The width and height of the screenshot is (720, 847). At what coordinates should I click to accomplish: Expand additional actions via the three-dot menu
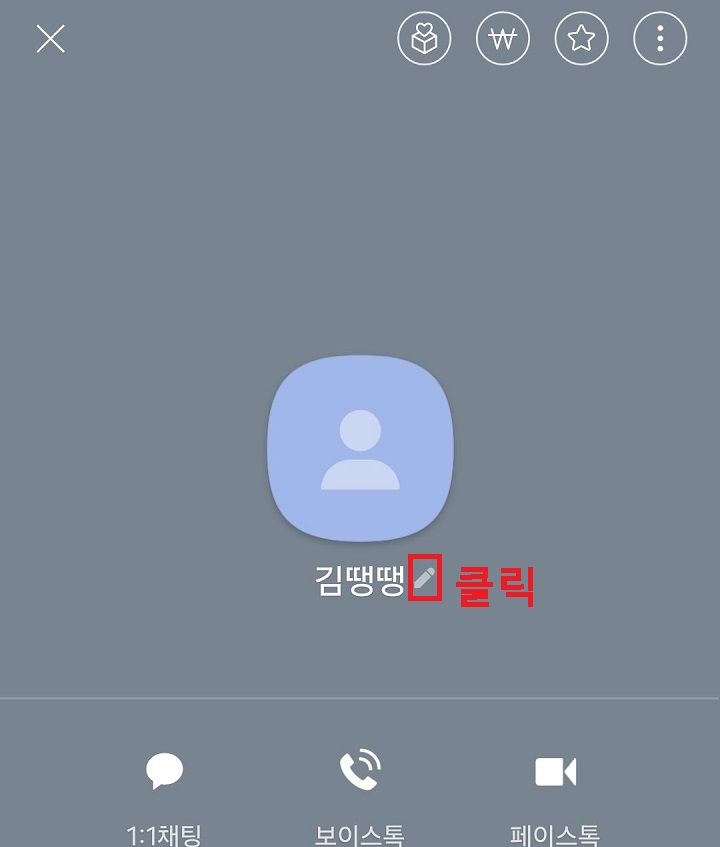click(660, 38)
